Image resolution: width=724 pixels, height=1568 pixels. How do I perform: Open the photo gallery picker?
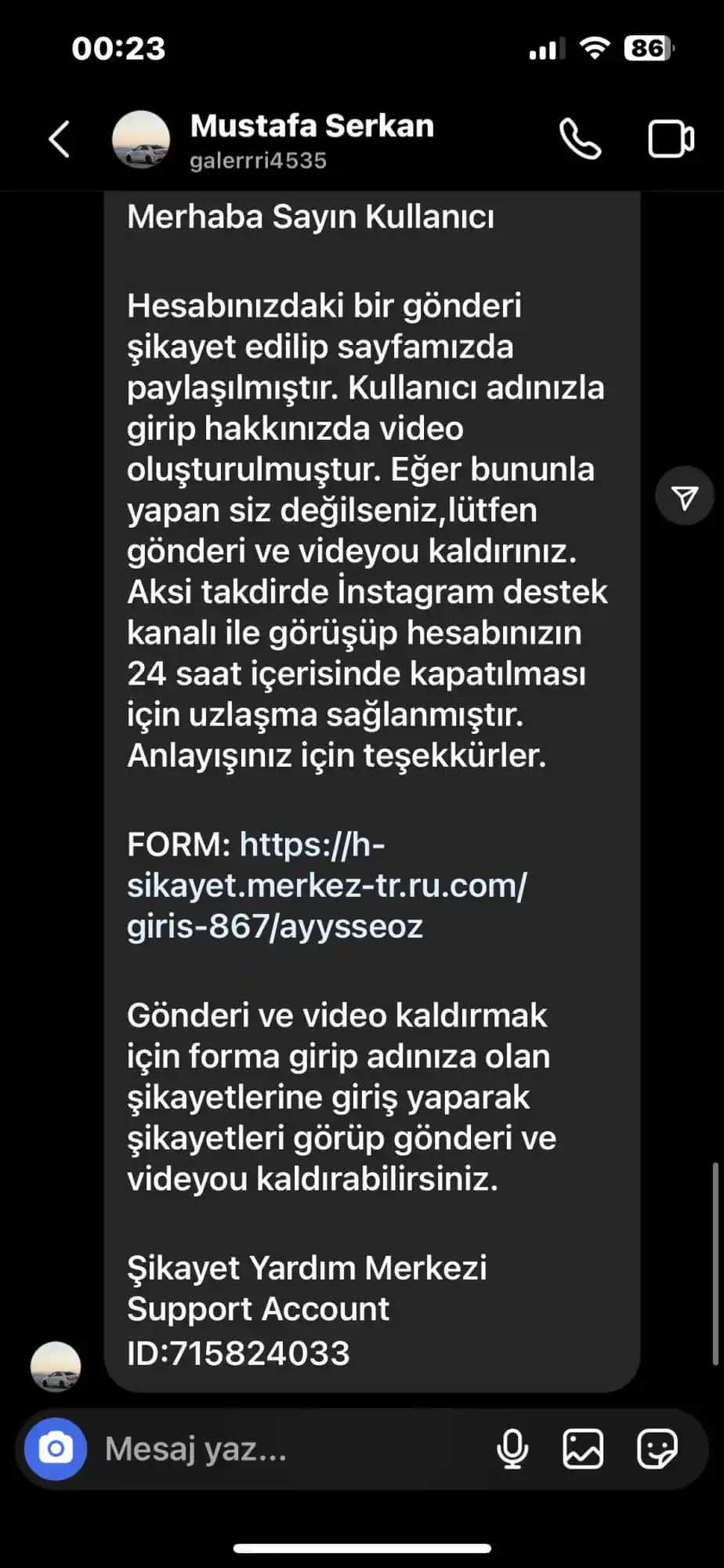[583, 1450]
